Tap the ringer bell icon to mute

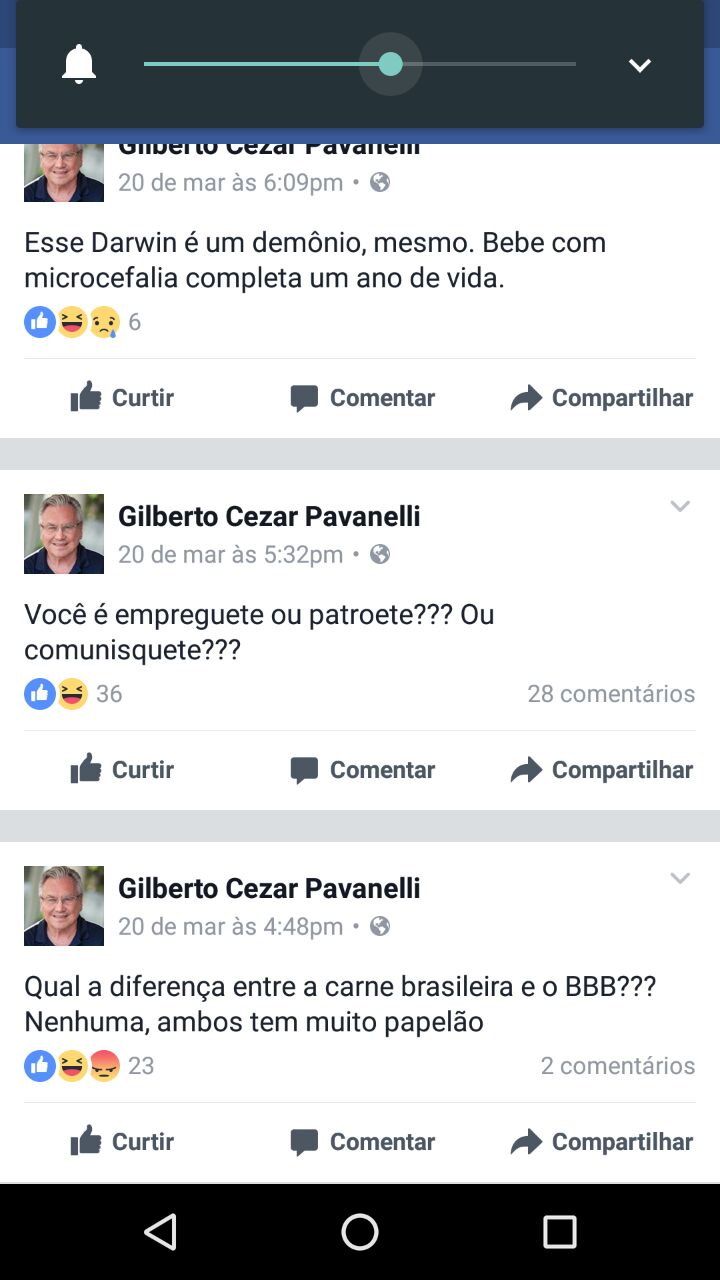tap(79, 65)
